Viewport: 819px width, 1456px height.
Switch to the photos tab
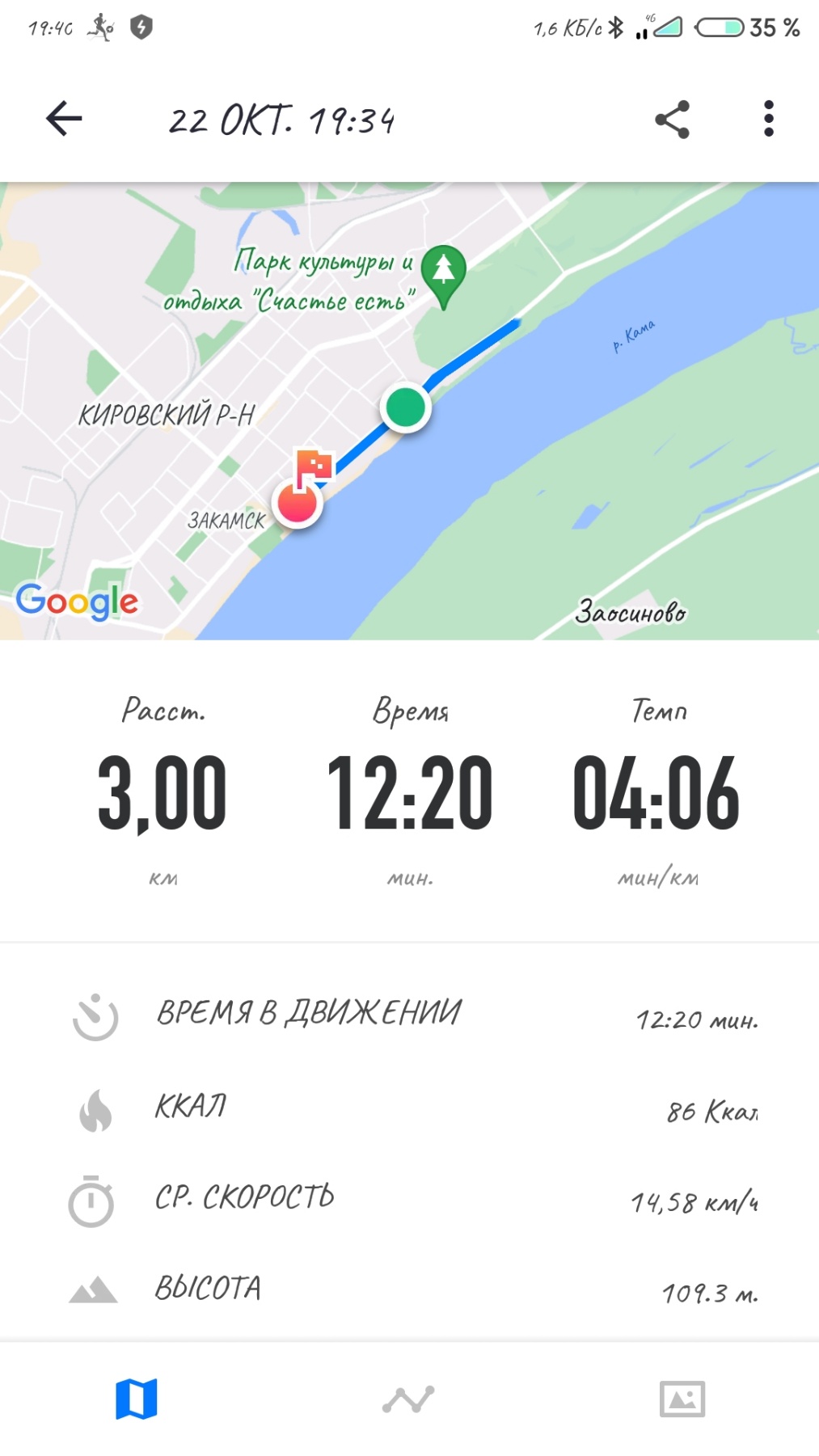coord(682,1399)
